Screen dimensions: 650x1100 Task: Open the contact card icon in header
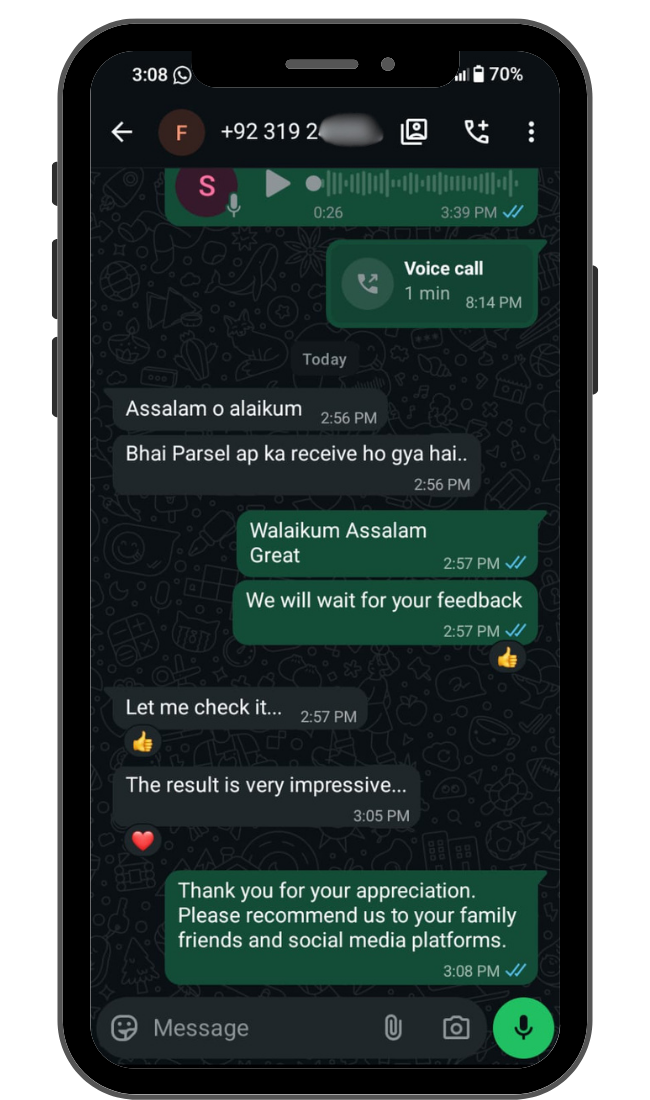click(414, 131)
